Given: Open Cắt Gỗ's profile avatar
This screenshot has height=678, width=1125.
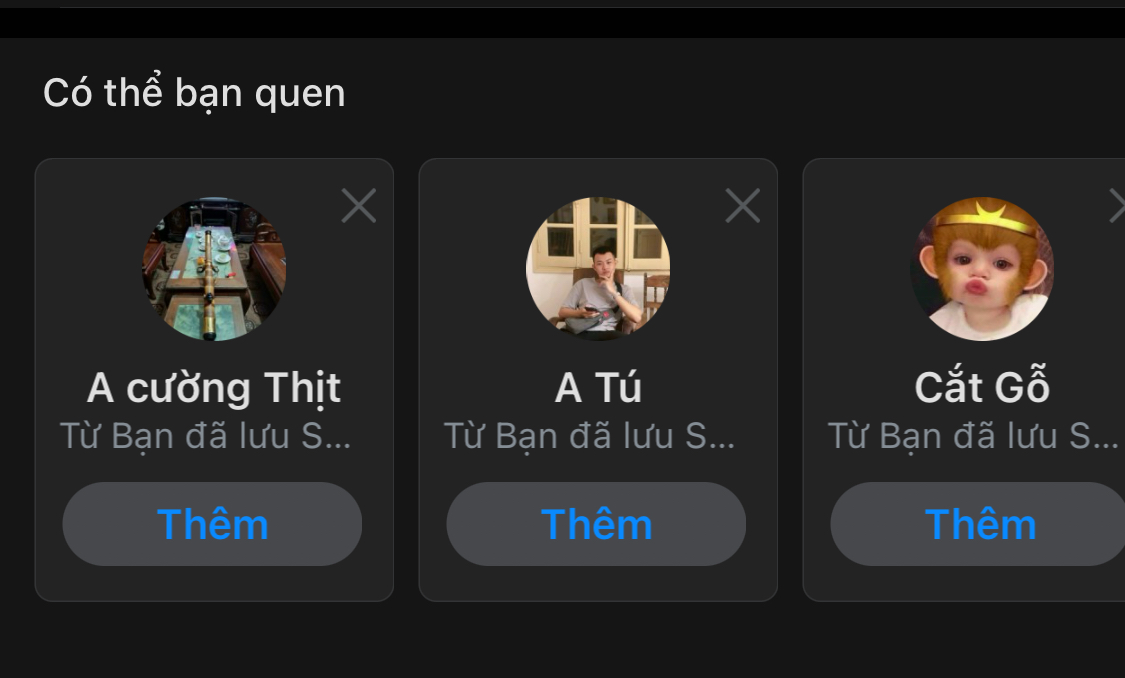Looking at the screenshot, I should point(981,269).
